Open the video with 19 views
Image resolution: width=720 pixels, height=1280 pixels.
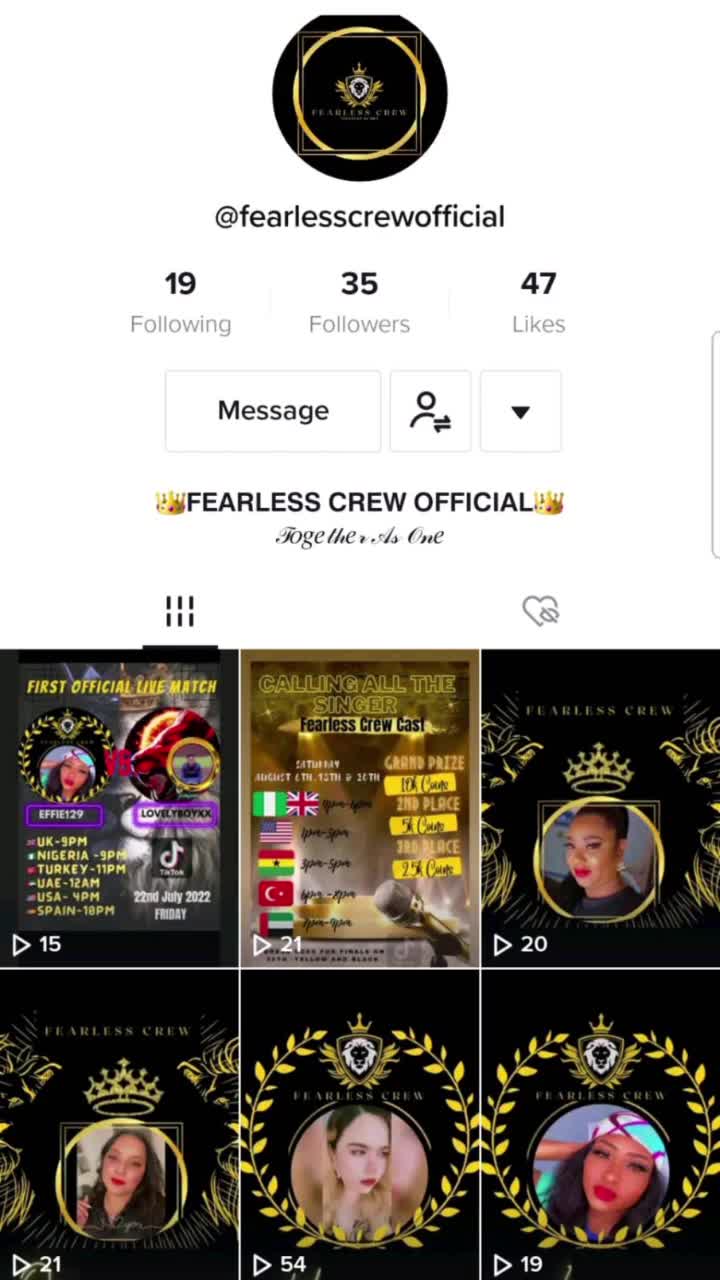point(600,1125)
